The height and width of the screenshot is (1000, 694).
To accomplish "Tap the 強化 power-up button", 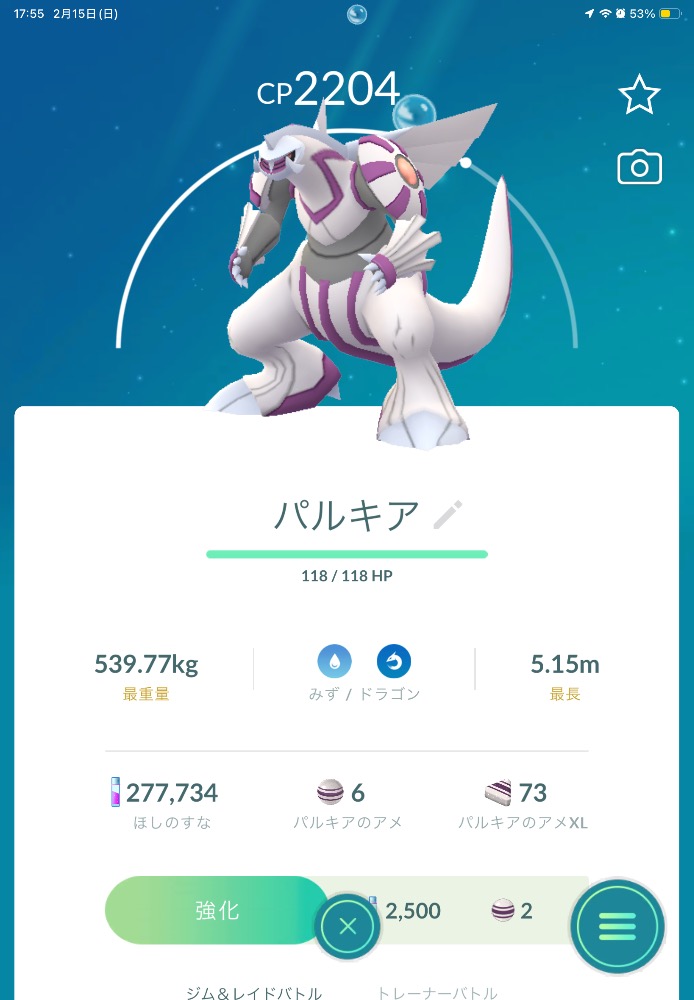I will pyautogui.click(x=215, y=910).
